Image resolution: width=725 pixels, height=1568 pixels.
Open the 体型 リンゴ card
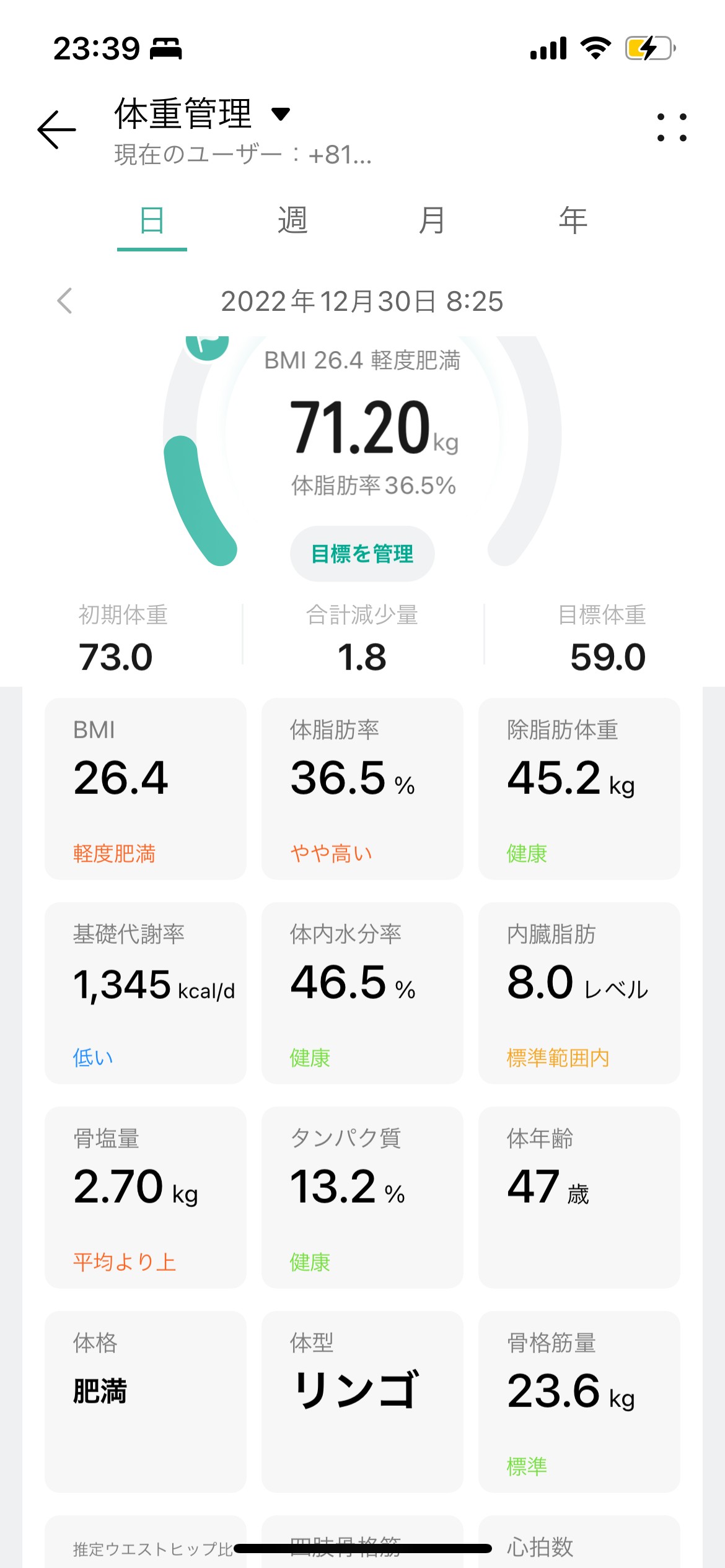[x=362, y=1401]
